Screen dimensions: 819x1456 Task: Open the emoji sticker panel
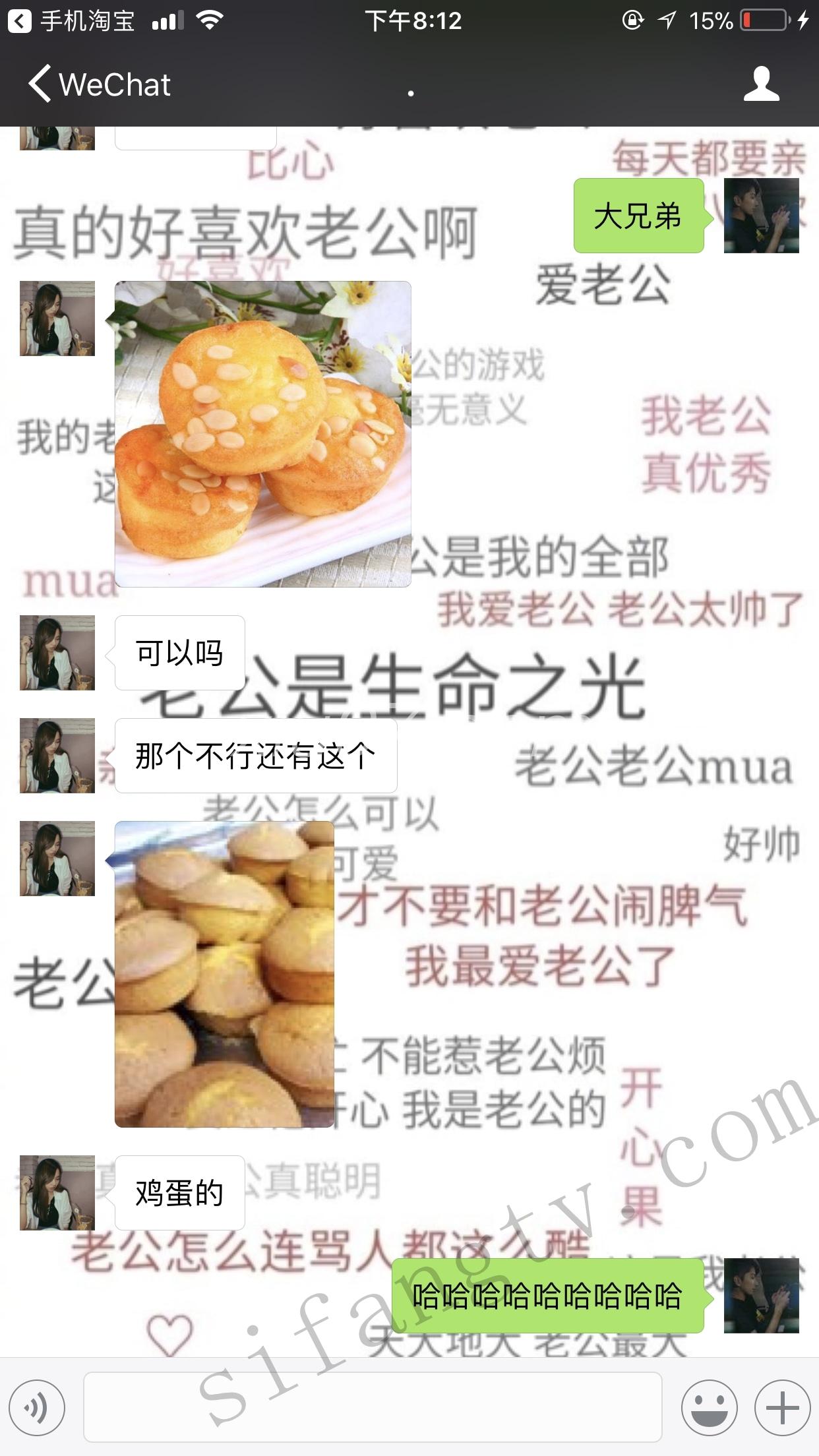click(x=709, y=1407)
